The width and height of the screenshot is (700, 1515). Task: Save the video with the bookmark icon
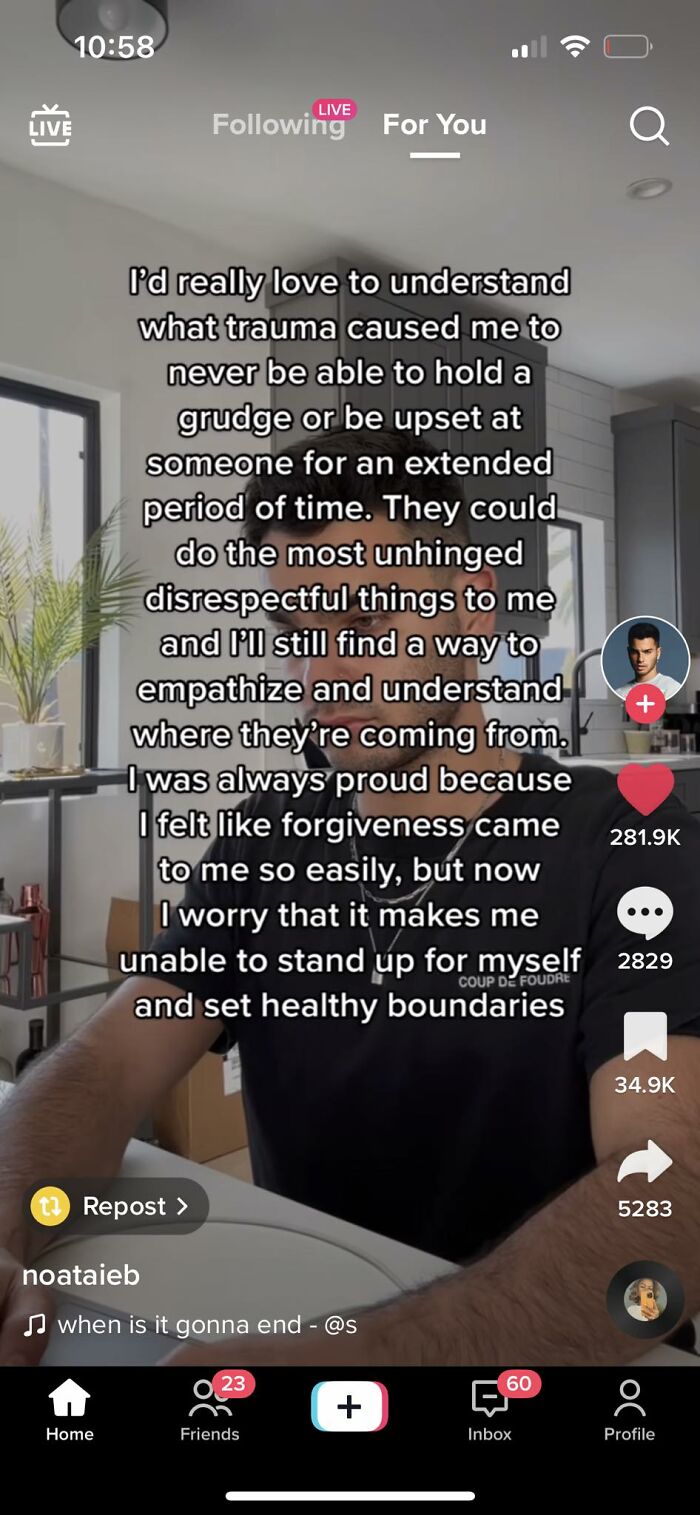(x=645, y=1037)
